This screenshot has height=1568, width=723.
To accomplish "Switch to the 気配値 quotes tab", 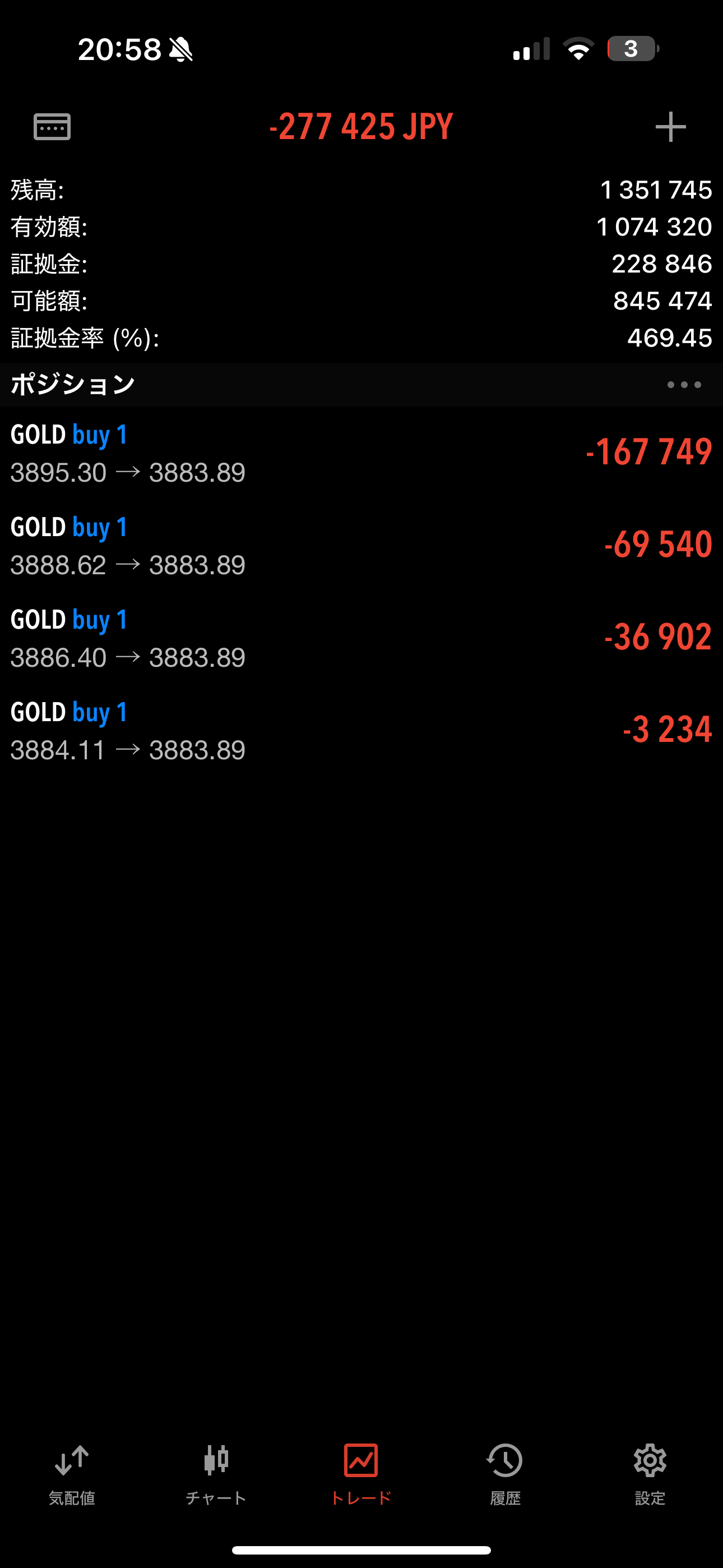I will click(72, 1474).
